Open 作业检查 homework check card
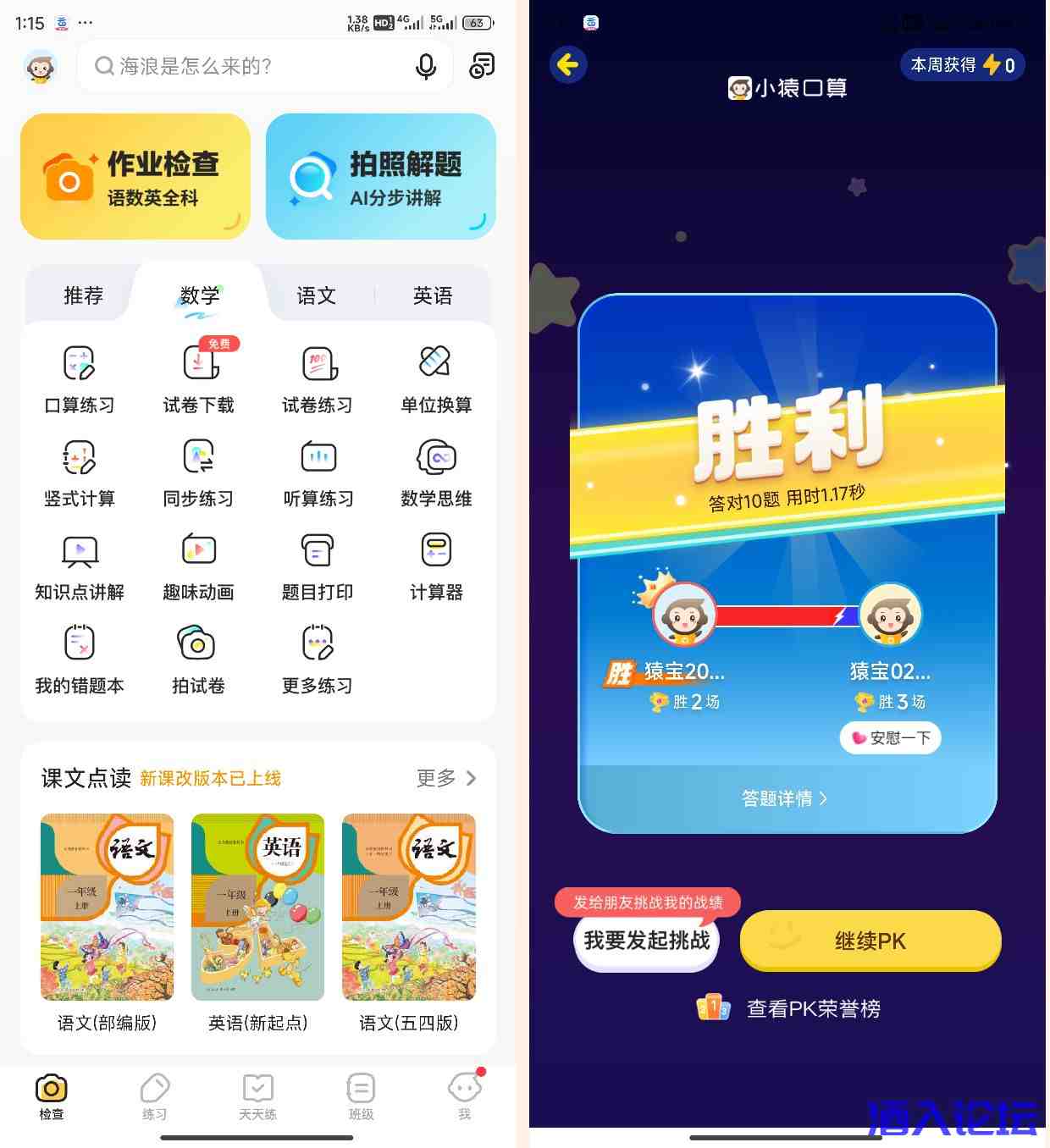 coord(135,176)
